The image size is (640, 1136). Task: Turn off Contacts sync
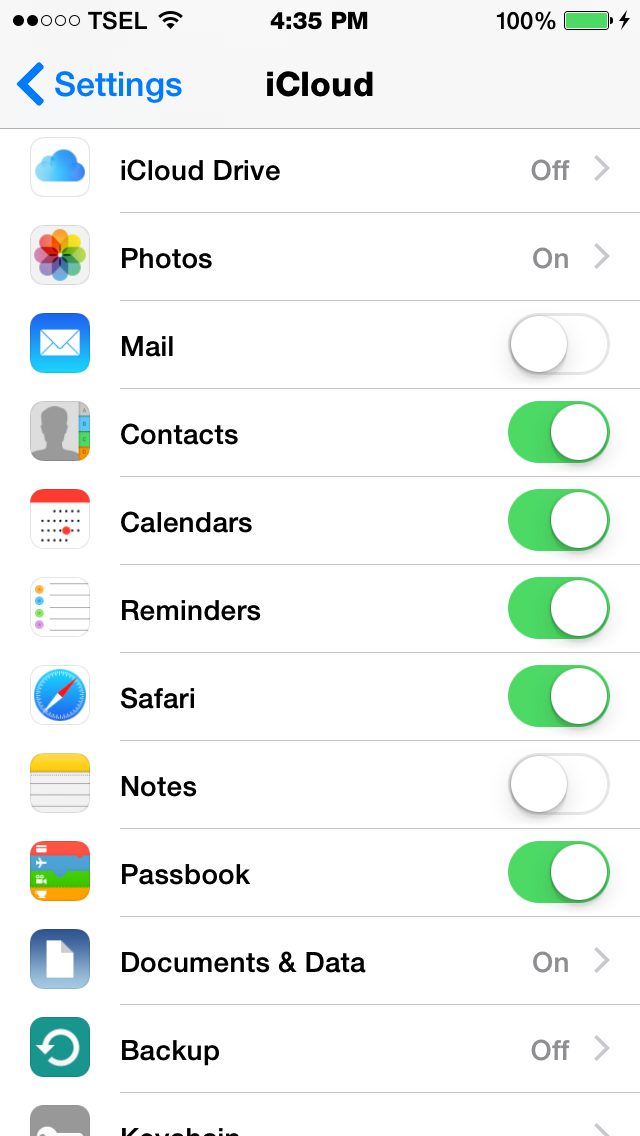(x=559, y=433)
